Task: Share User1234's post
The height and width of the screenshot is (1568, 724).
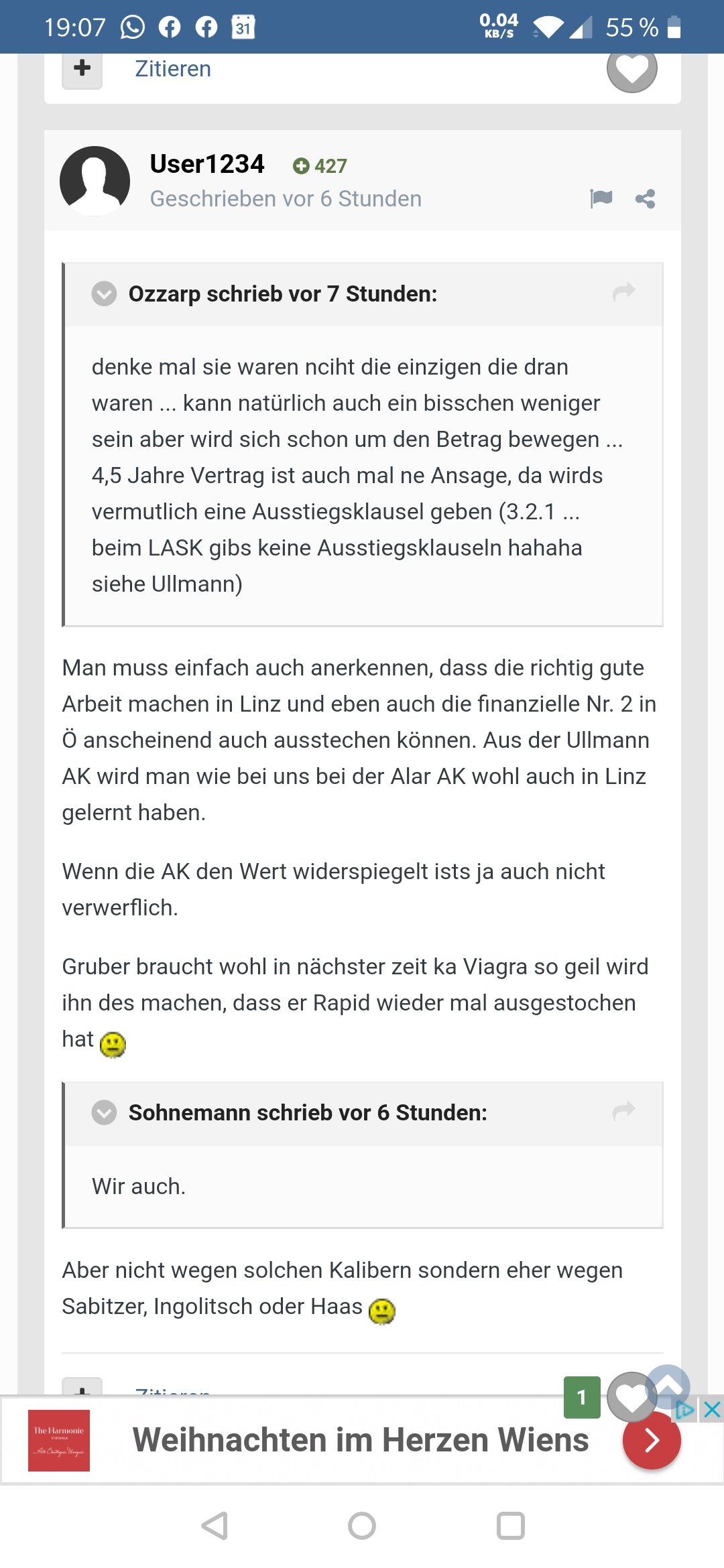Action: (645, 198)
